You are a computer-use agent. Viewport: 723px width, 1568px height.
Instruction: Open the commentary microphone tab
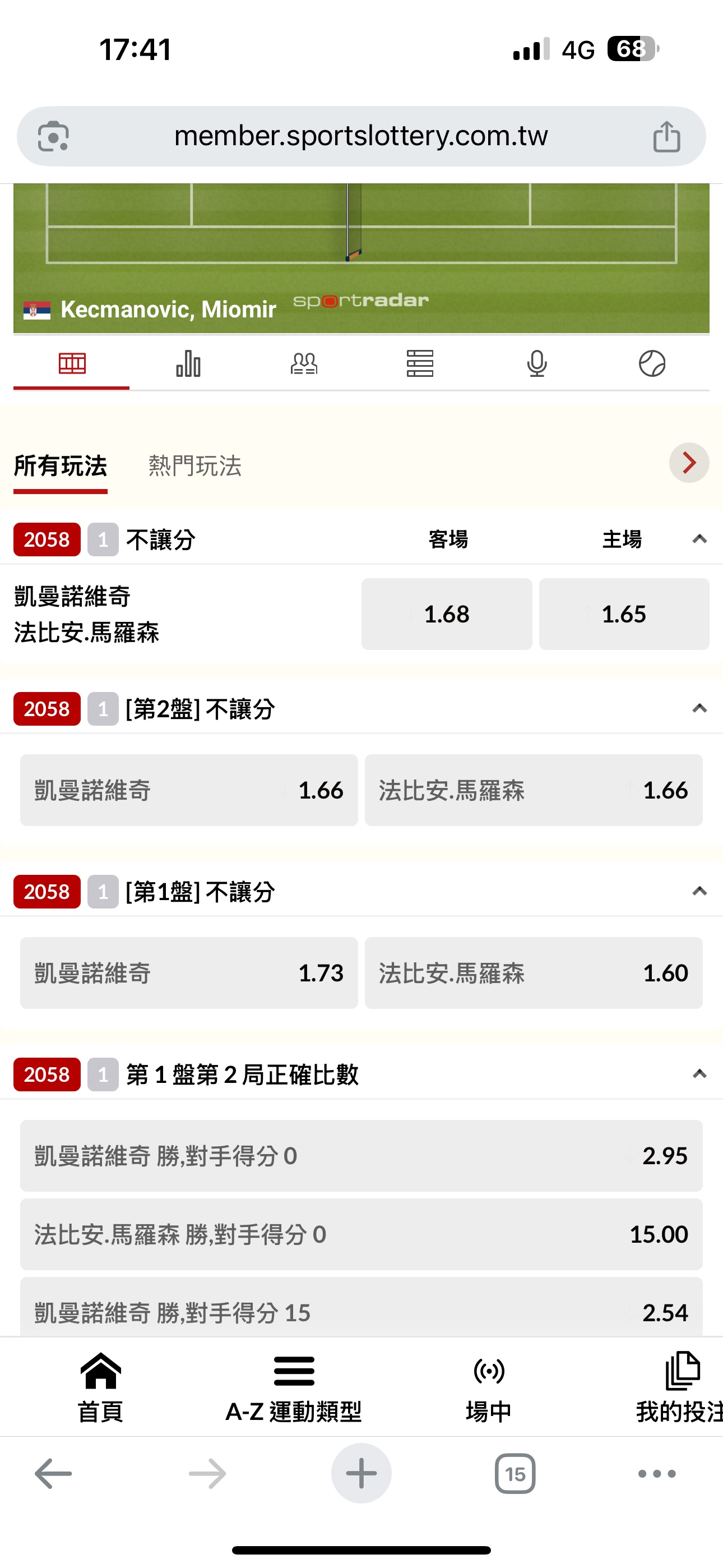coord(536,363)
